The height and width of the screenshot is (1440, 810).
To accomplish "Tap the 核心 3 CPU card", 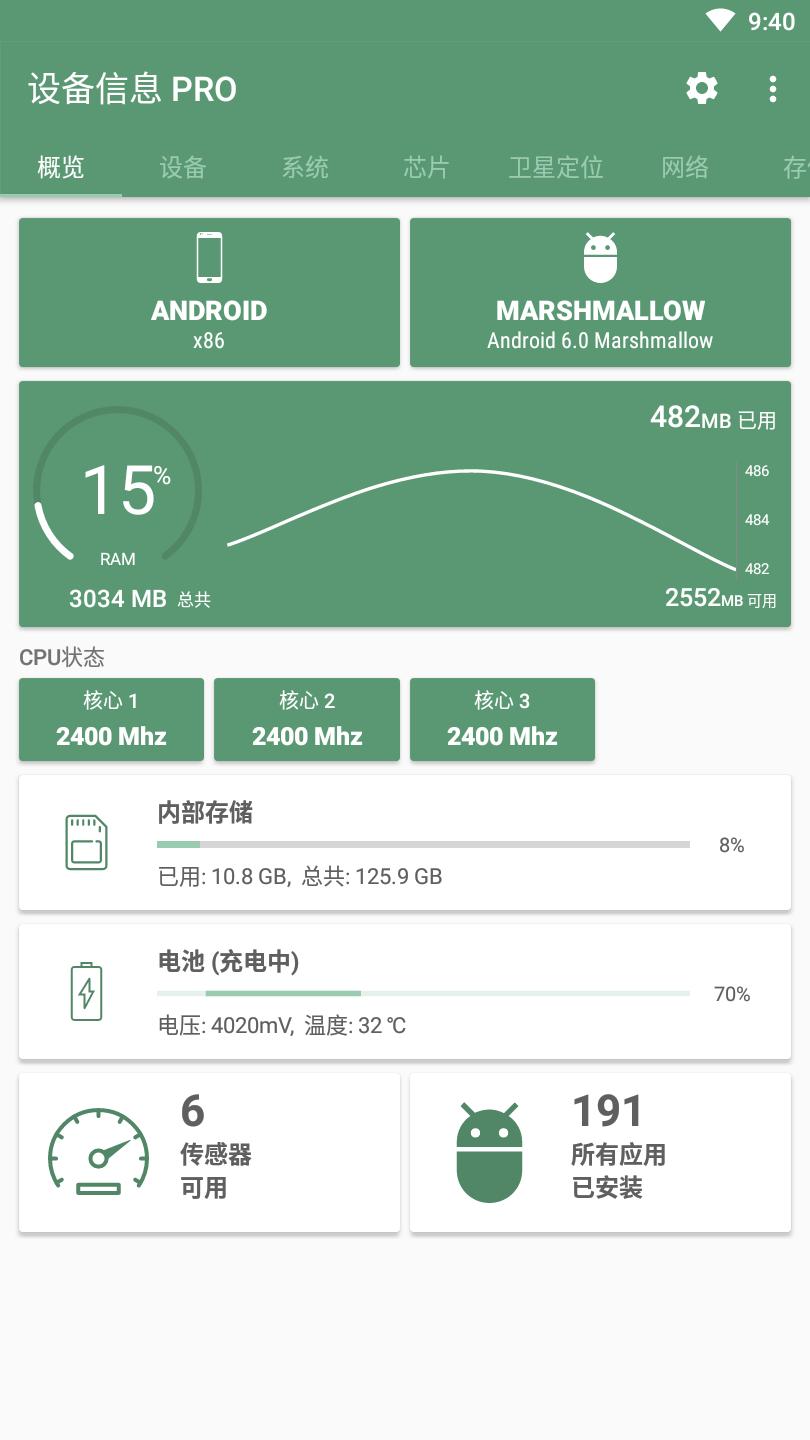I will (x=502, y=719).
